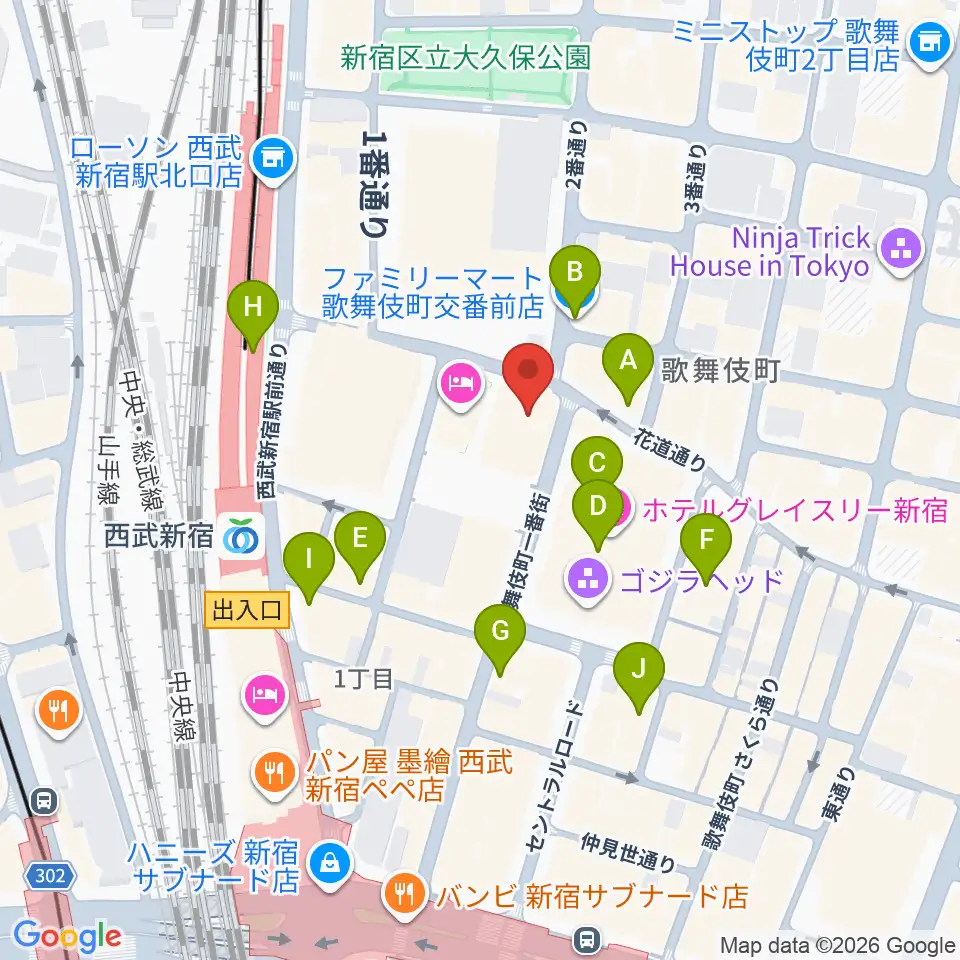
Task: Open the green marker labeled I
Action: point(309,568)
